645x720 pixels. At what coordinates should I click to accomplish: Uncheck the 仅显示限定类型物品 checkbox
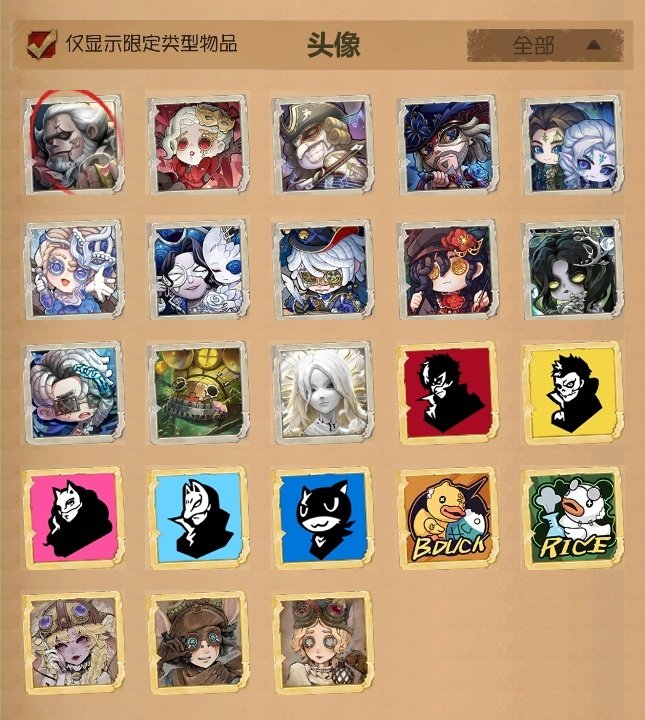pyautogui.click(x=41, y=45)
